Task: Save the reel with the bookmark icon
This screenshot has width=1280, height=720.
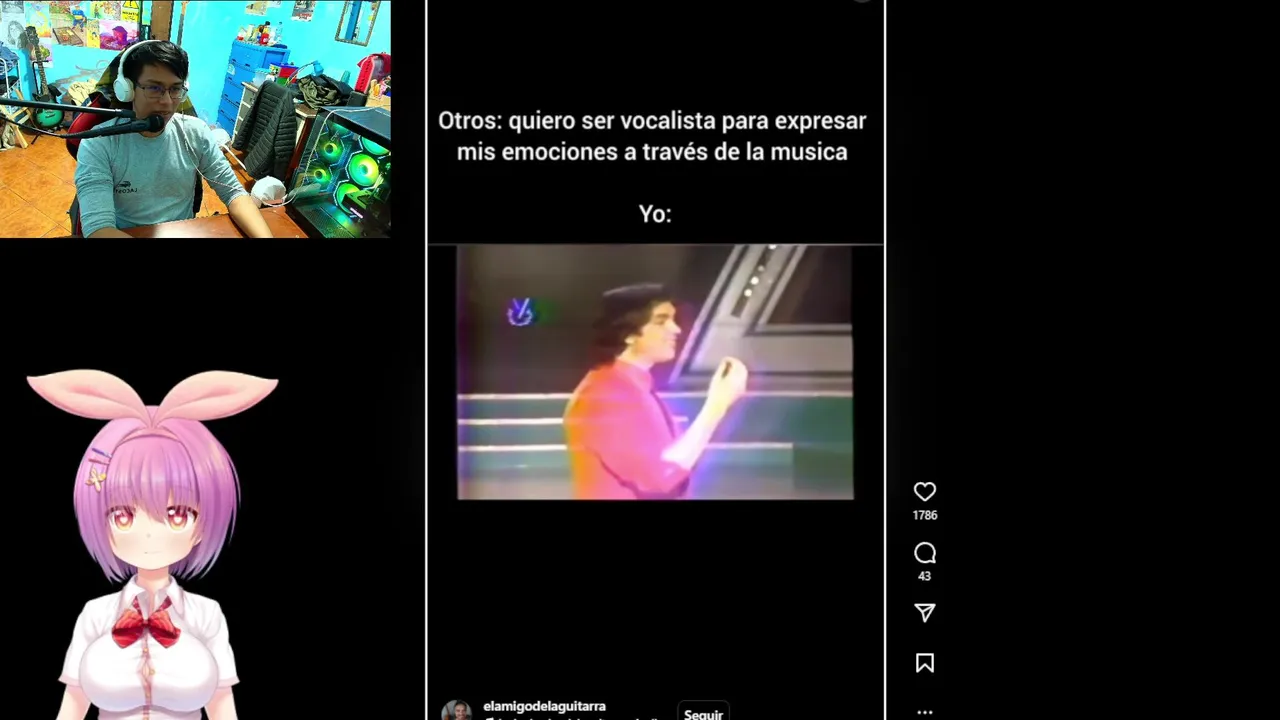Action: click(924, 663)
